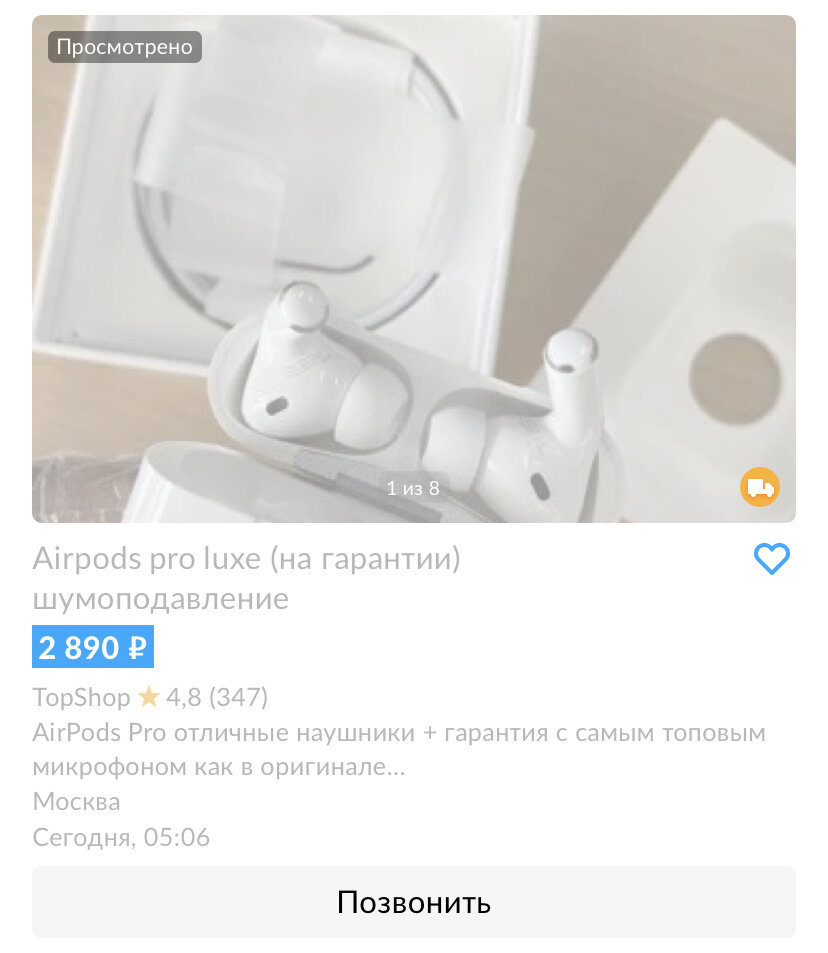Click the Сегодня, 05:06 timestamp
Screen dimensions: 828x953
[122, 837]
